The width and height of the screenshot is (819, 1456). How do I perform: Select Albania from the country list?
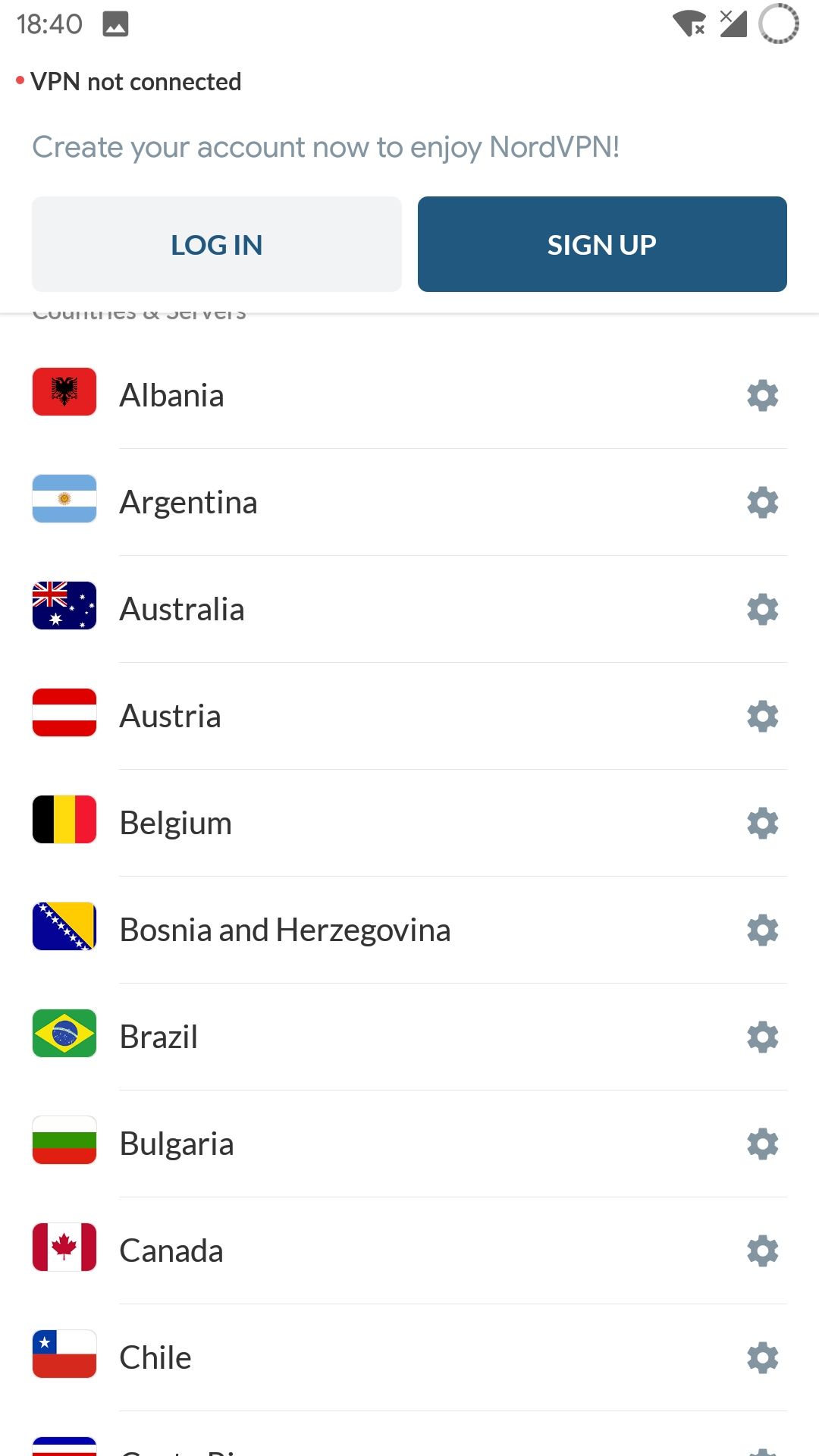[172, 395]
